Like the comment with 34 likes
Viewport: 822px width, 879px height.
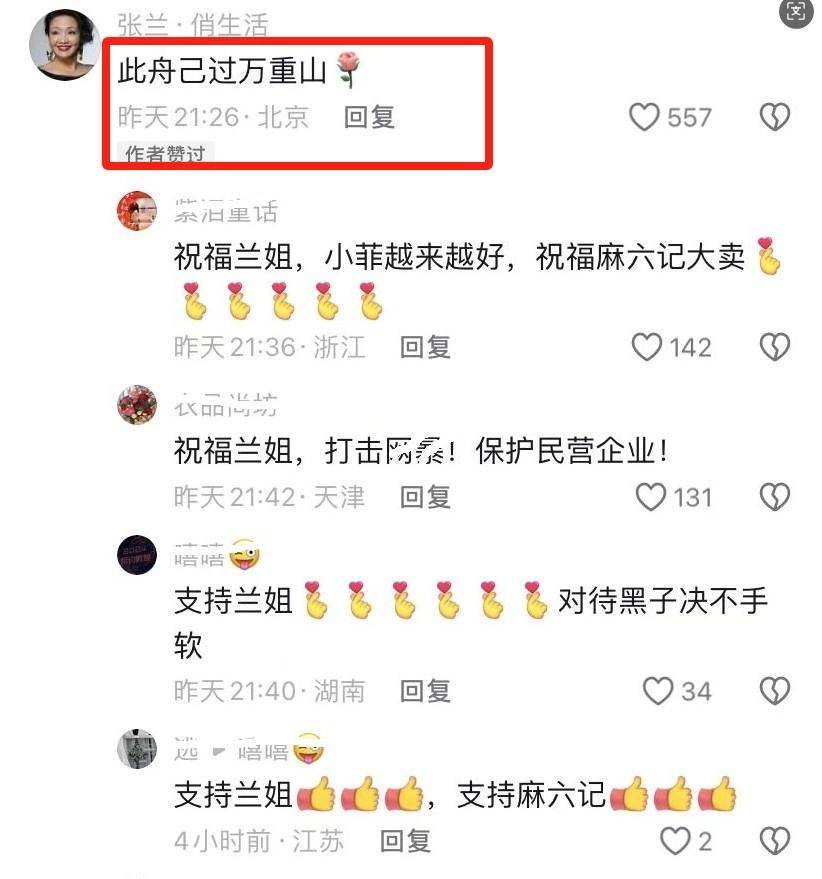click(657, 690)
